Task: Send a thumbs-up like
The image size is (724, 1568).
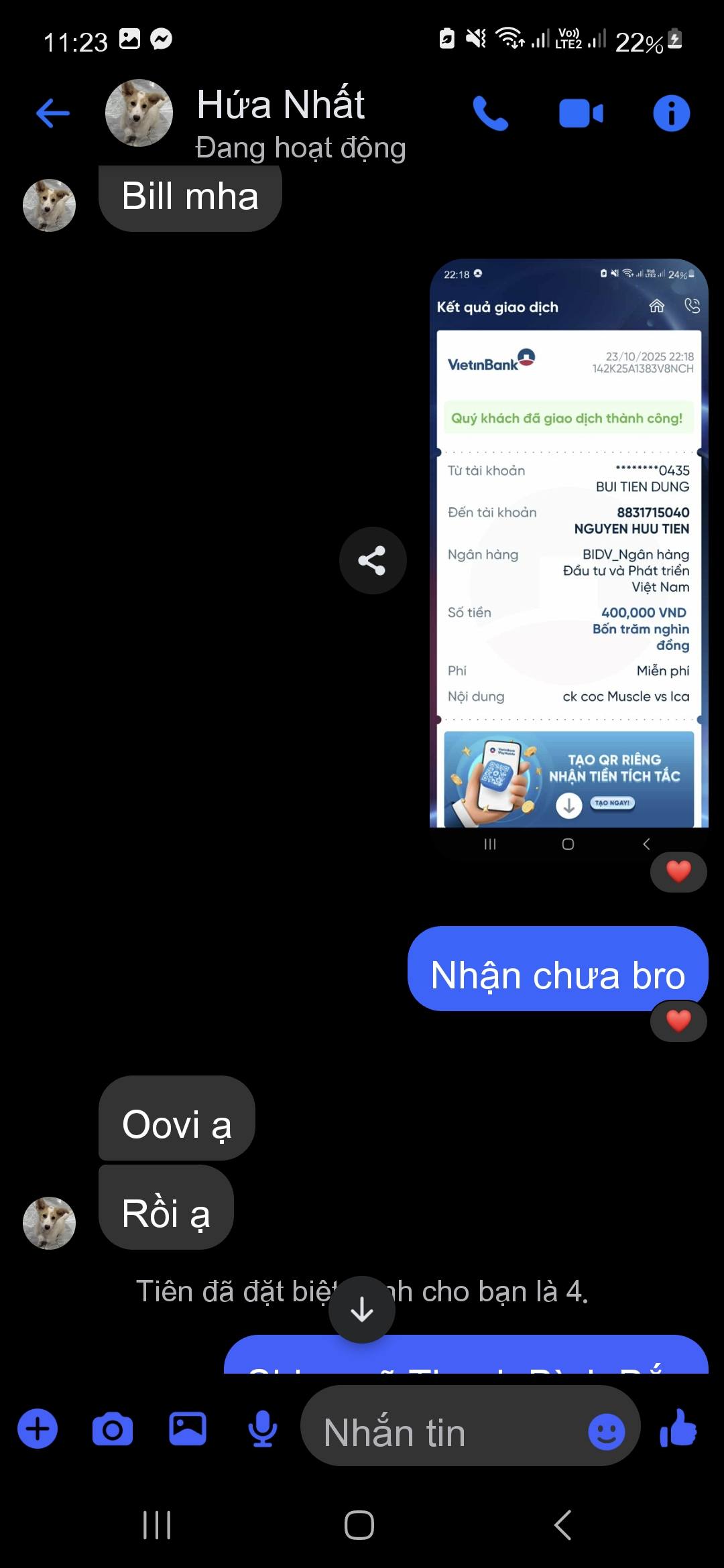Action: point(678,1428)
